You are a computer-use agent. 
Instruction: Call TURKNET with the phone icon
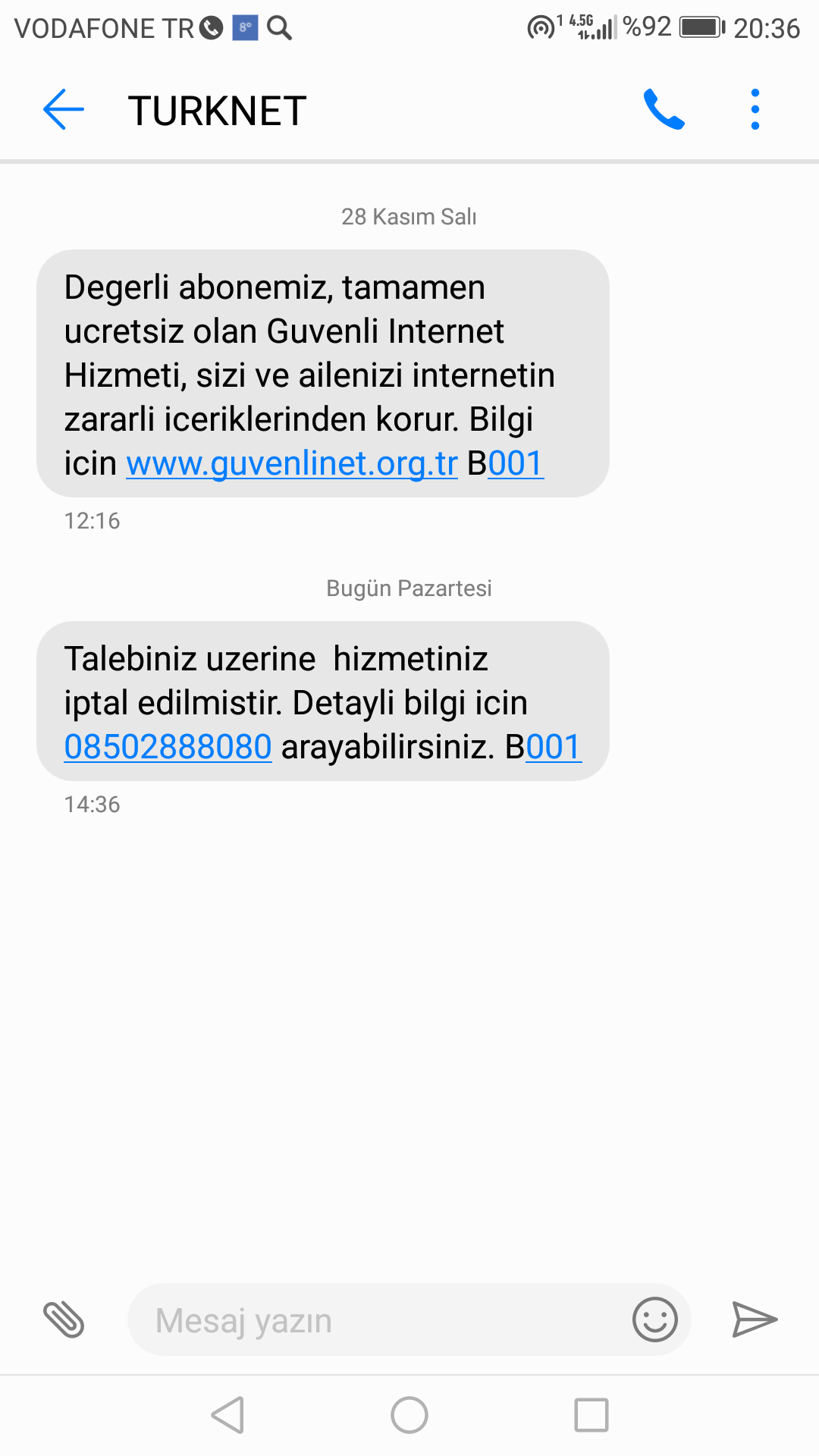coord(664,110)
